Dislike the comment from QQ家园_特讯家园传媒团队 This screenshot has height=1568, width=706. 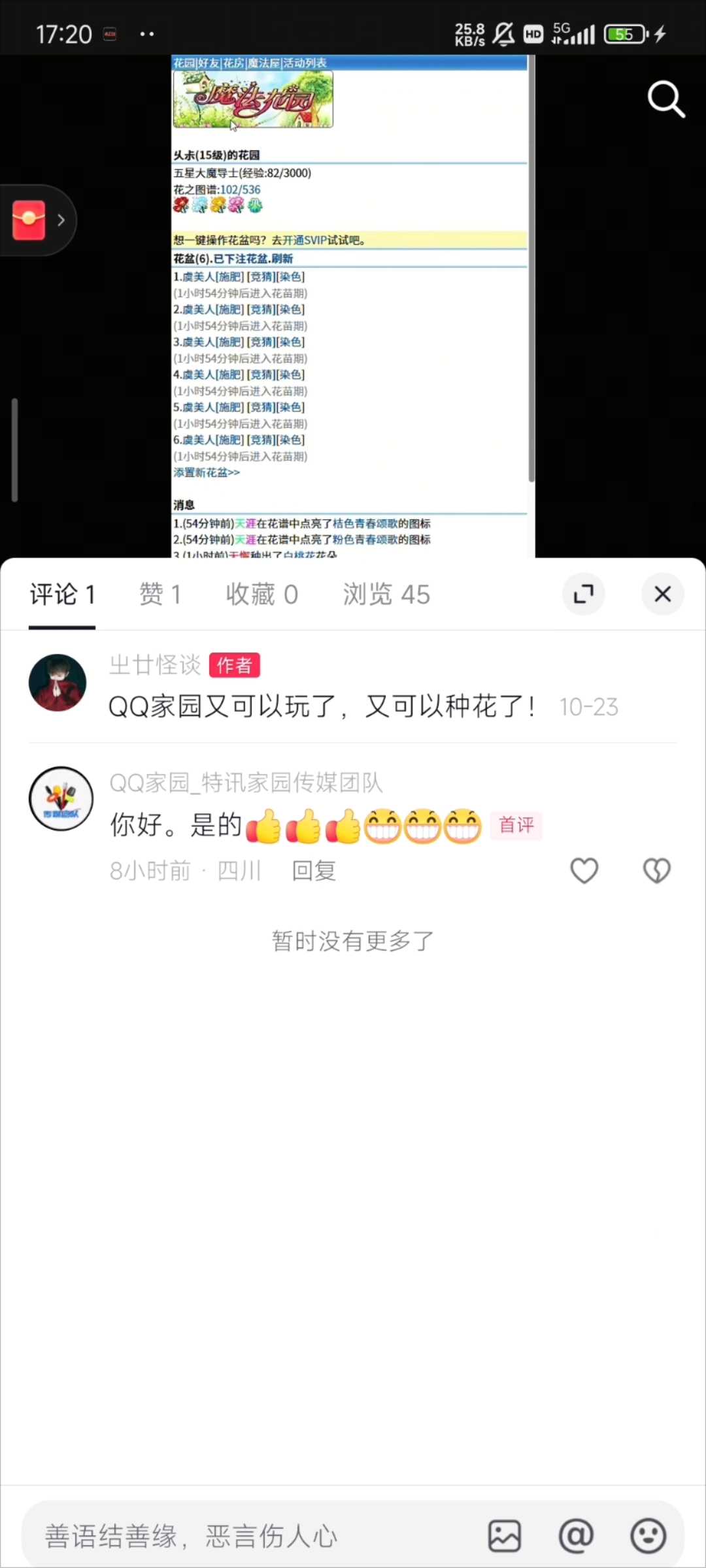coord(656,871)
